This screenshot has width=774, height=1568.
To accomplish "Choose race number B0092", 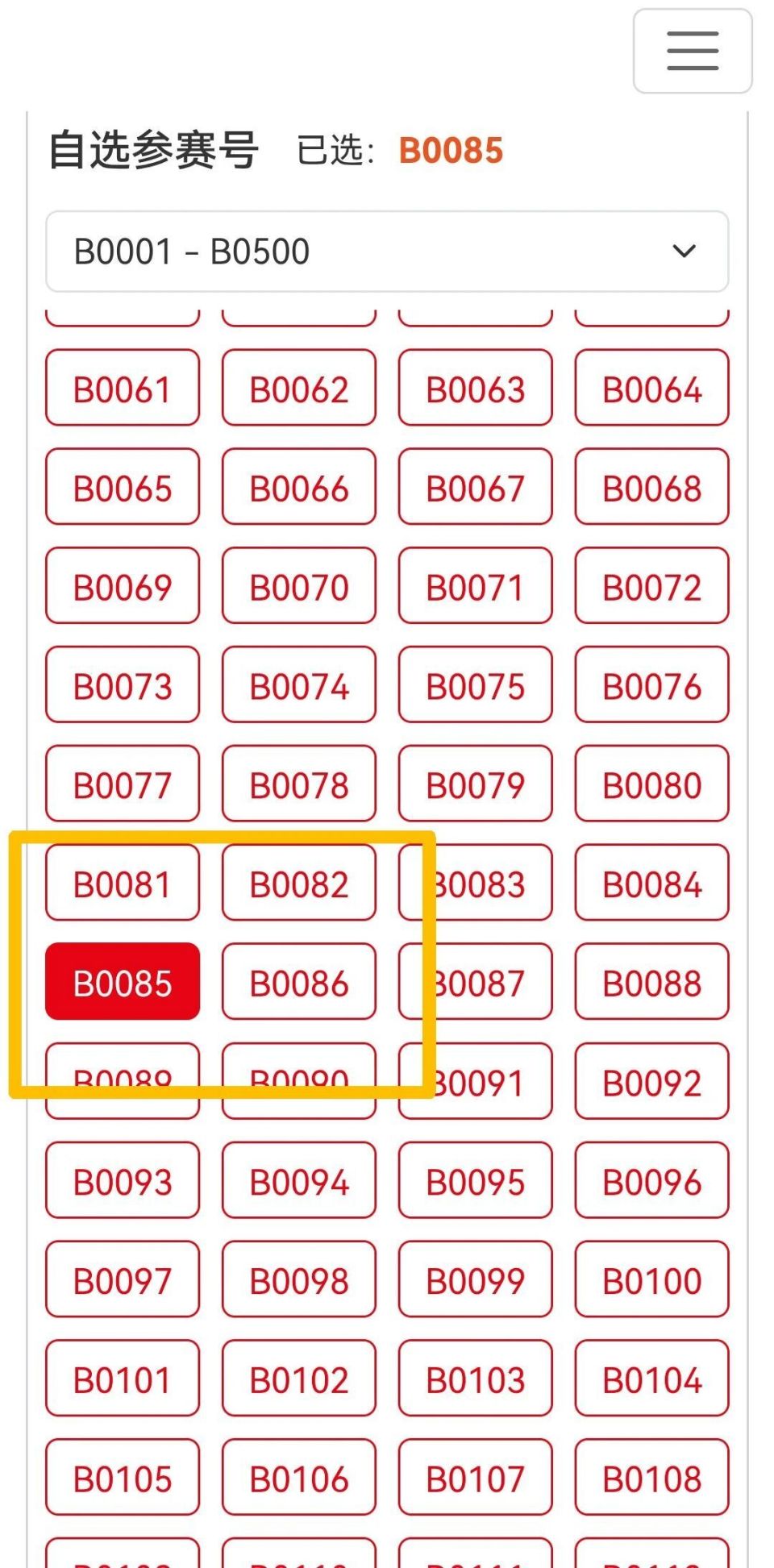I will coord(651,1081).
